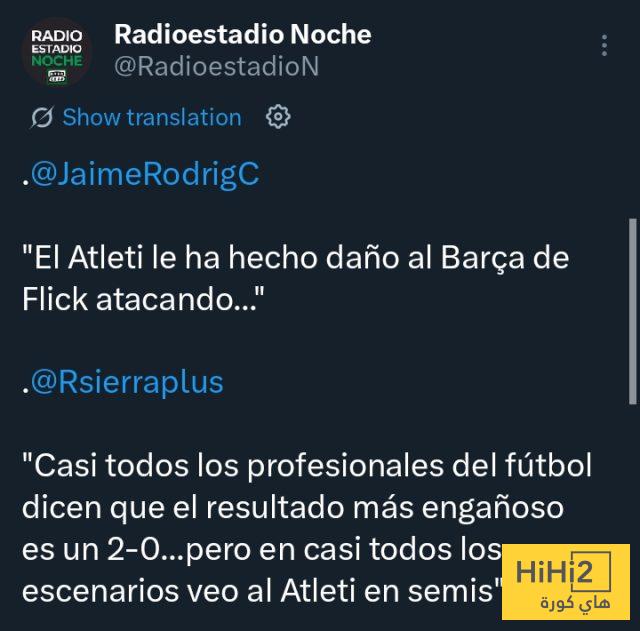Tap Show translation link
The height and width of the screenshot is (631, 640).
151,117
